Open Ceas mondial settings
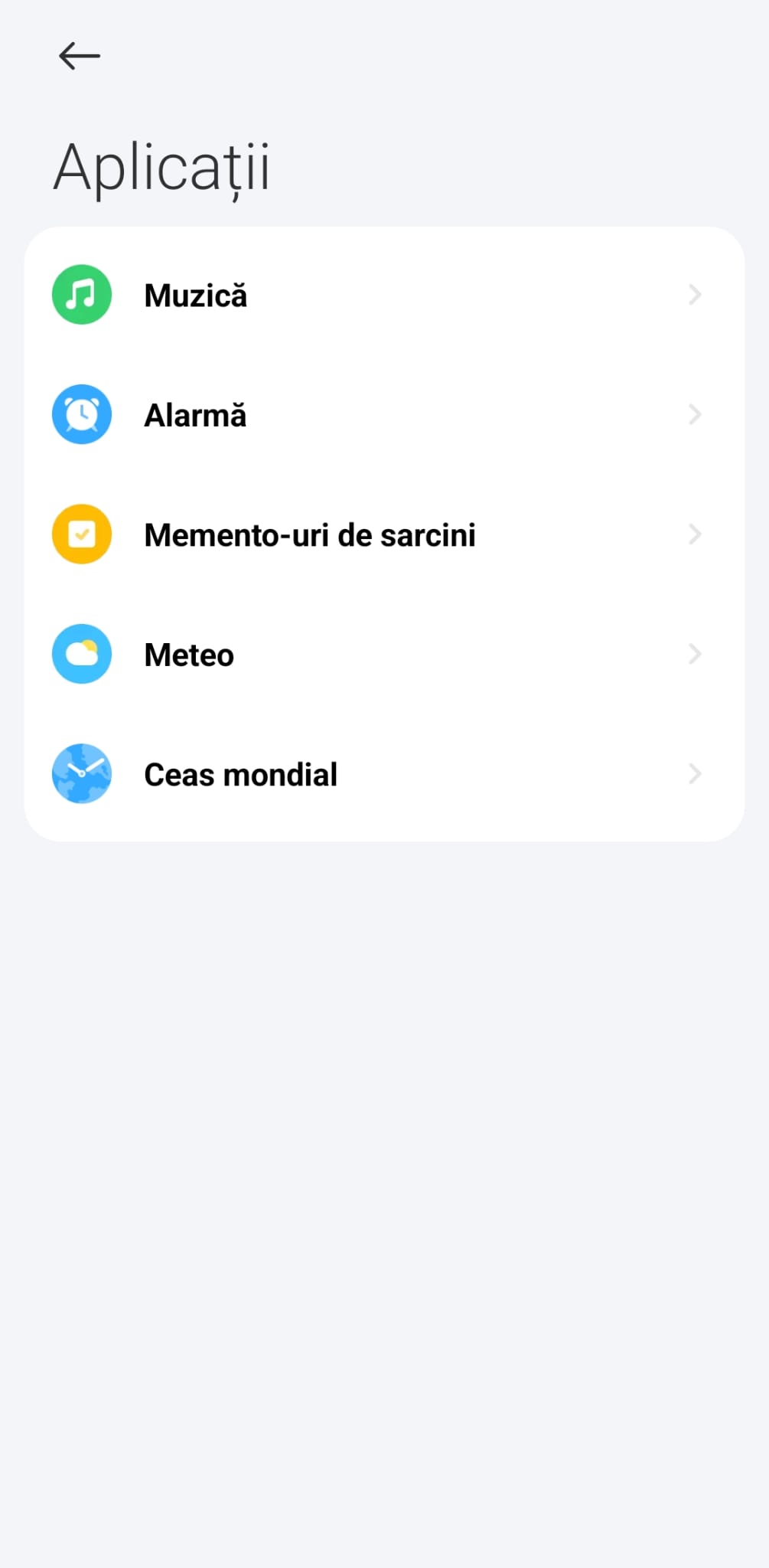 (x=383, y=774)
